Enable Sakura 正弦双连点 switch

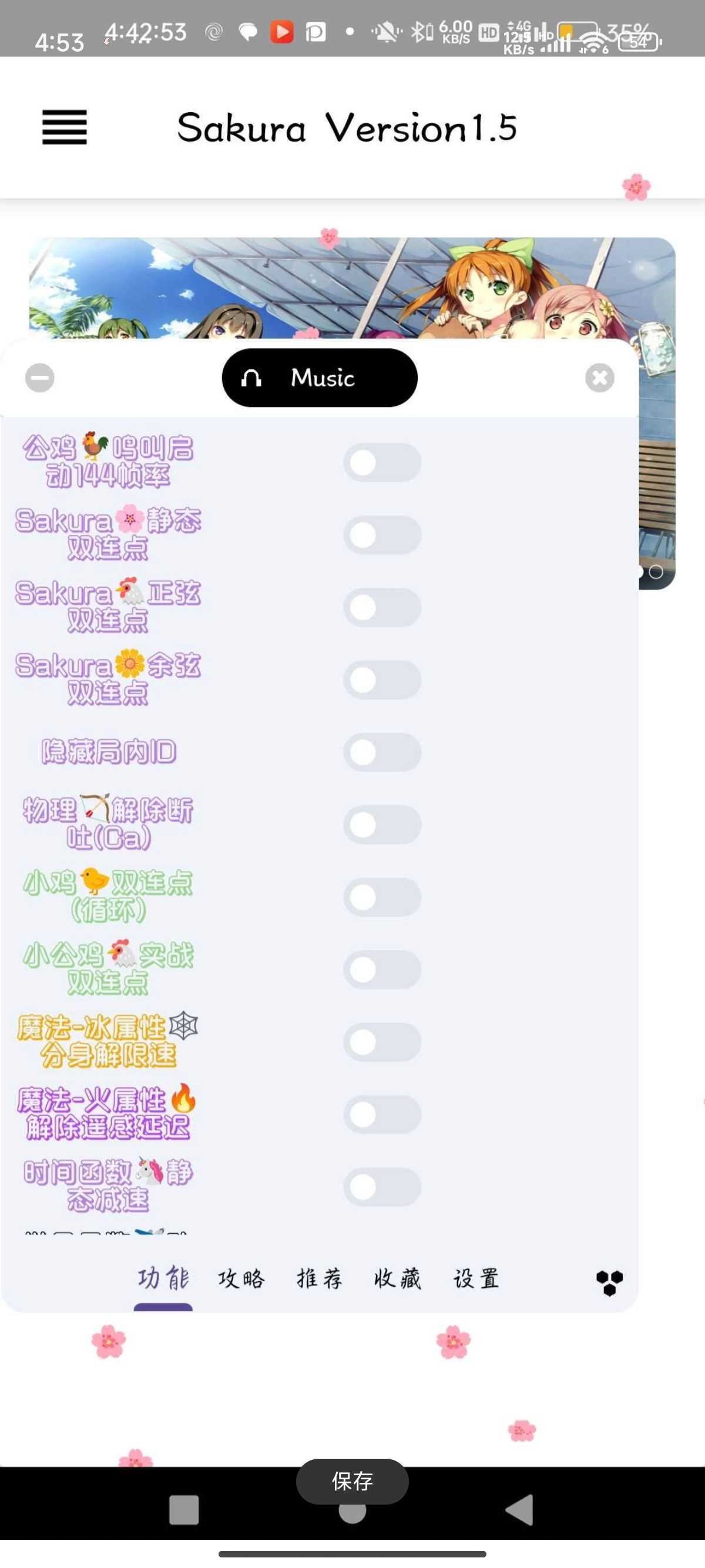382,607
